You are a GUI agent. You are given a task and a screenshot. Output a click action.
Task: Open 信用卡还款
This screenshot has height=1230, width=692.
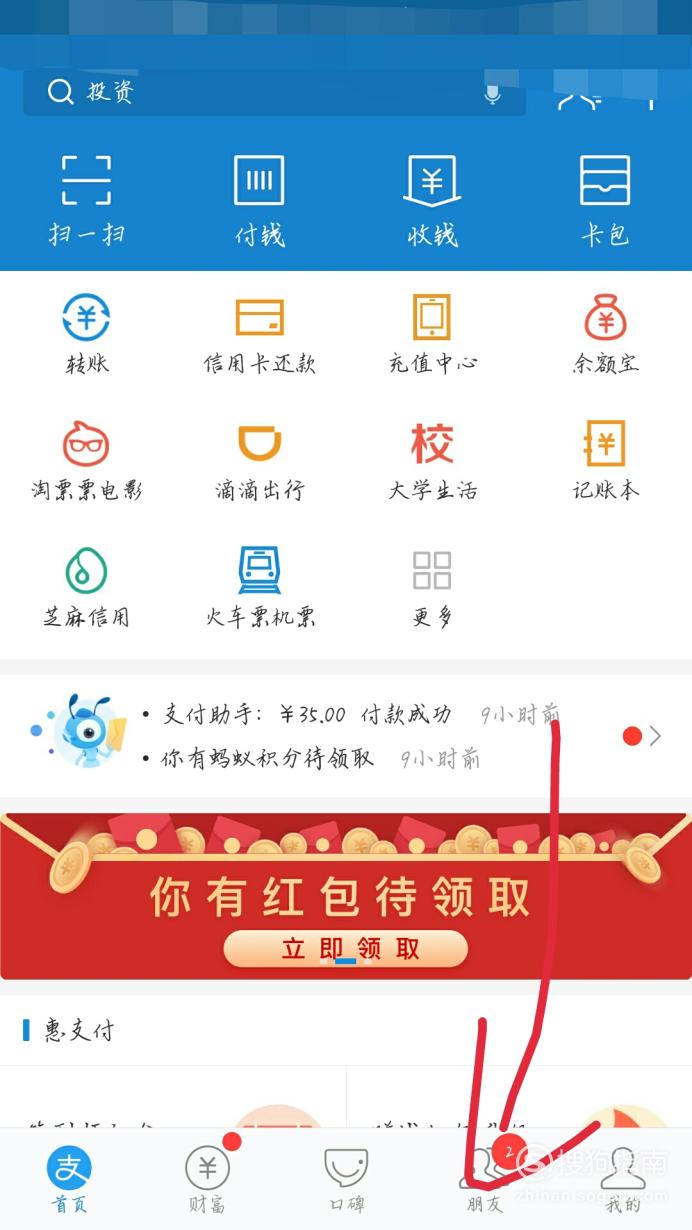coord(259,334)
